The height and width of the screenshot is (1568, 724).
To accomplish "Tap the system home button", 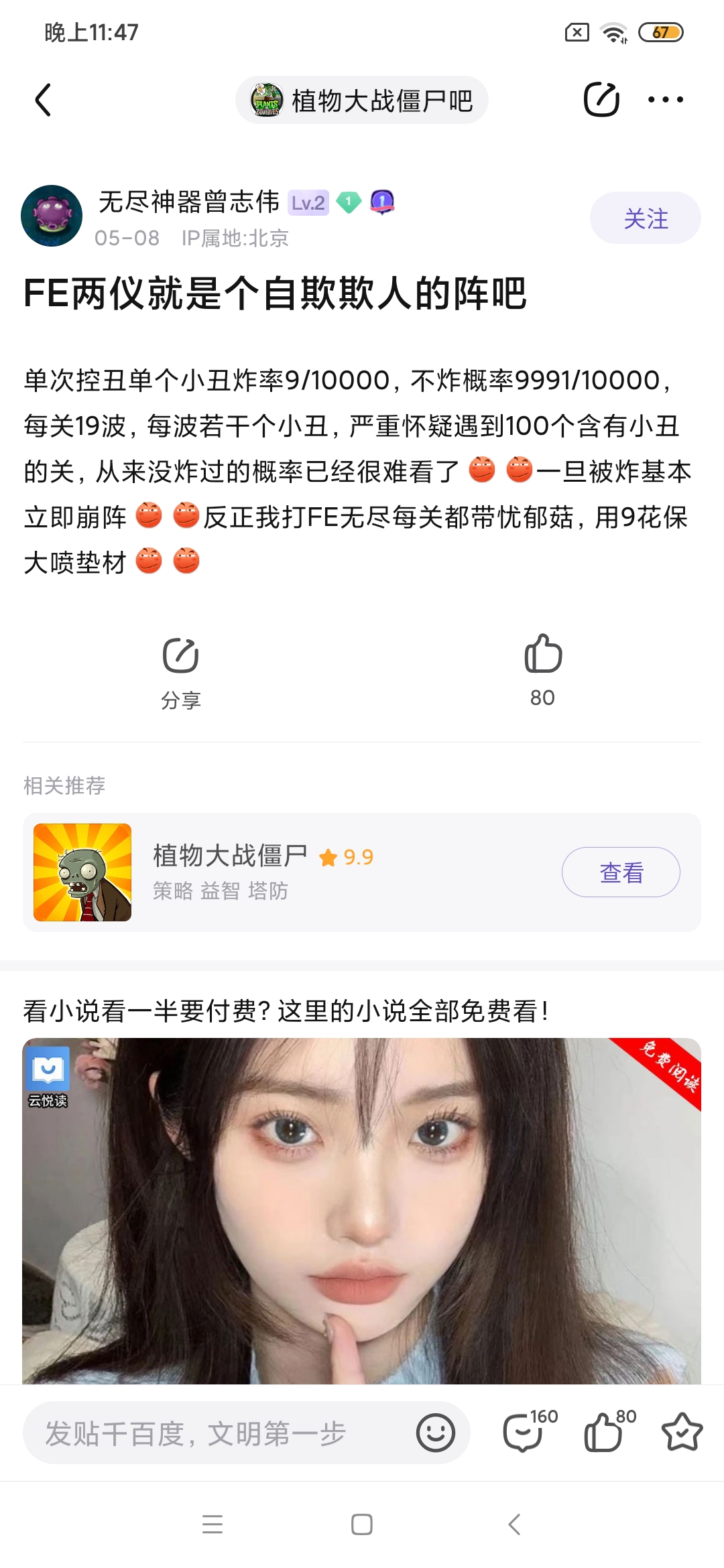I will pos(362,1524).
